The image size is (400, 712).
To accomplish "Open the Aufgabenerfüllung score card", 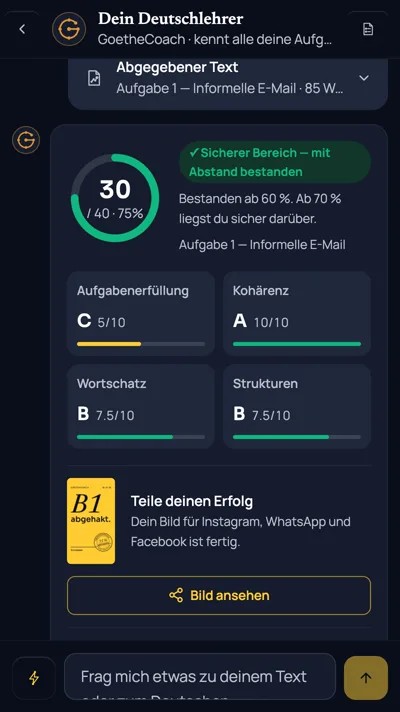I will (141, 313).
